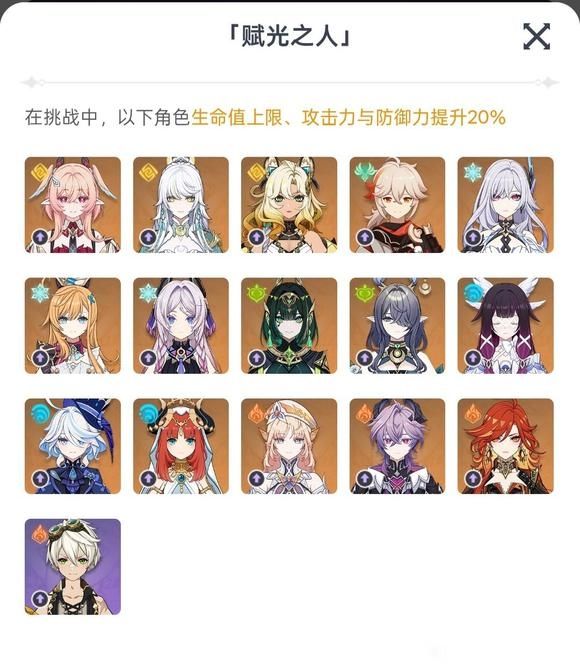Choose the blonde cat-eared Geo character
Screen dimensions: 580x667
point(289,205)
